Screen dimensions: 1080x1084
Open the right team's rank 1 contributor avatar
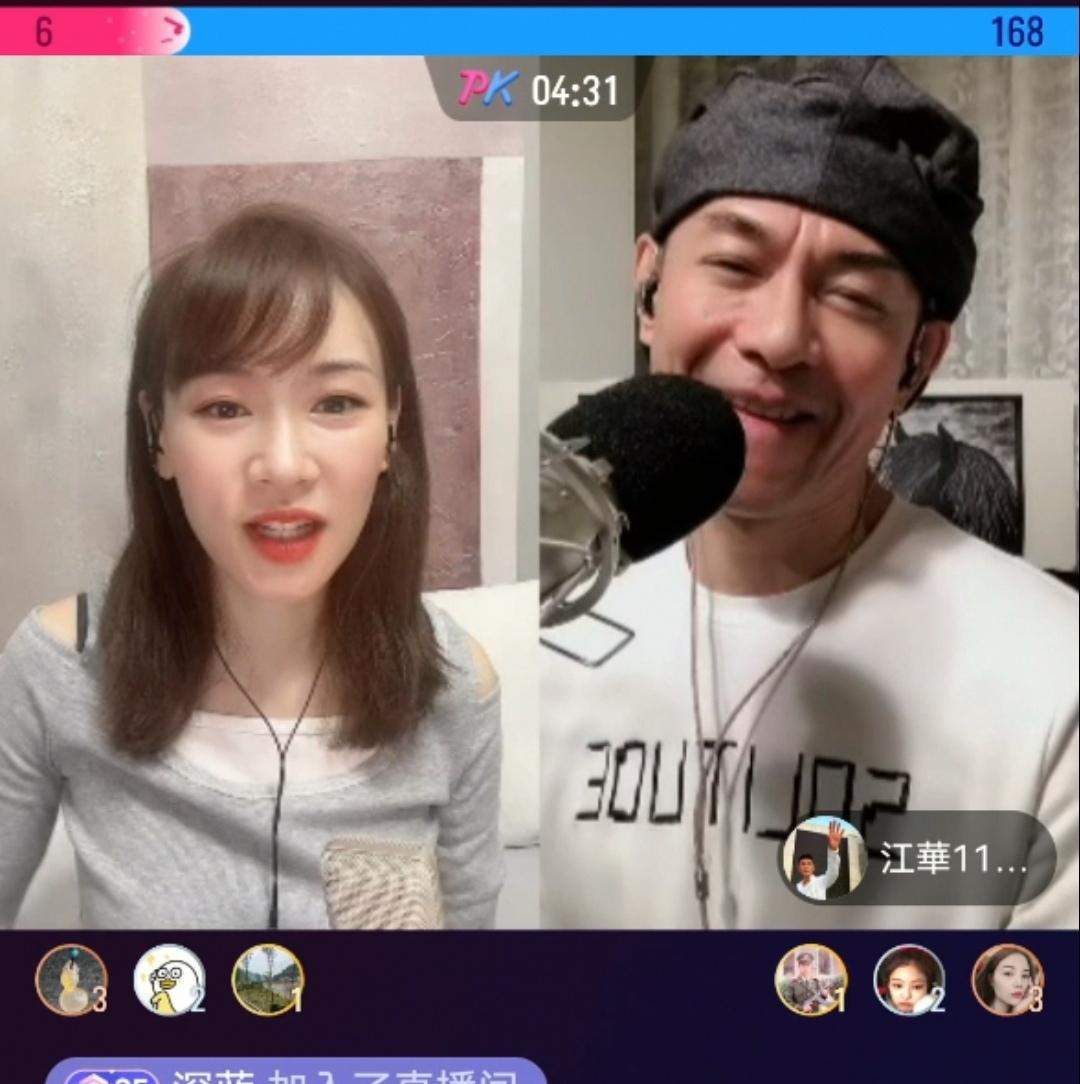811,980
